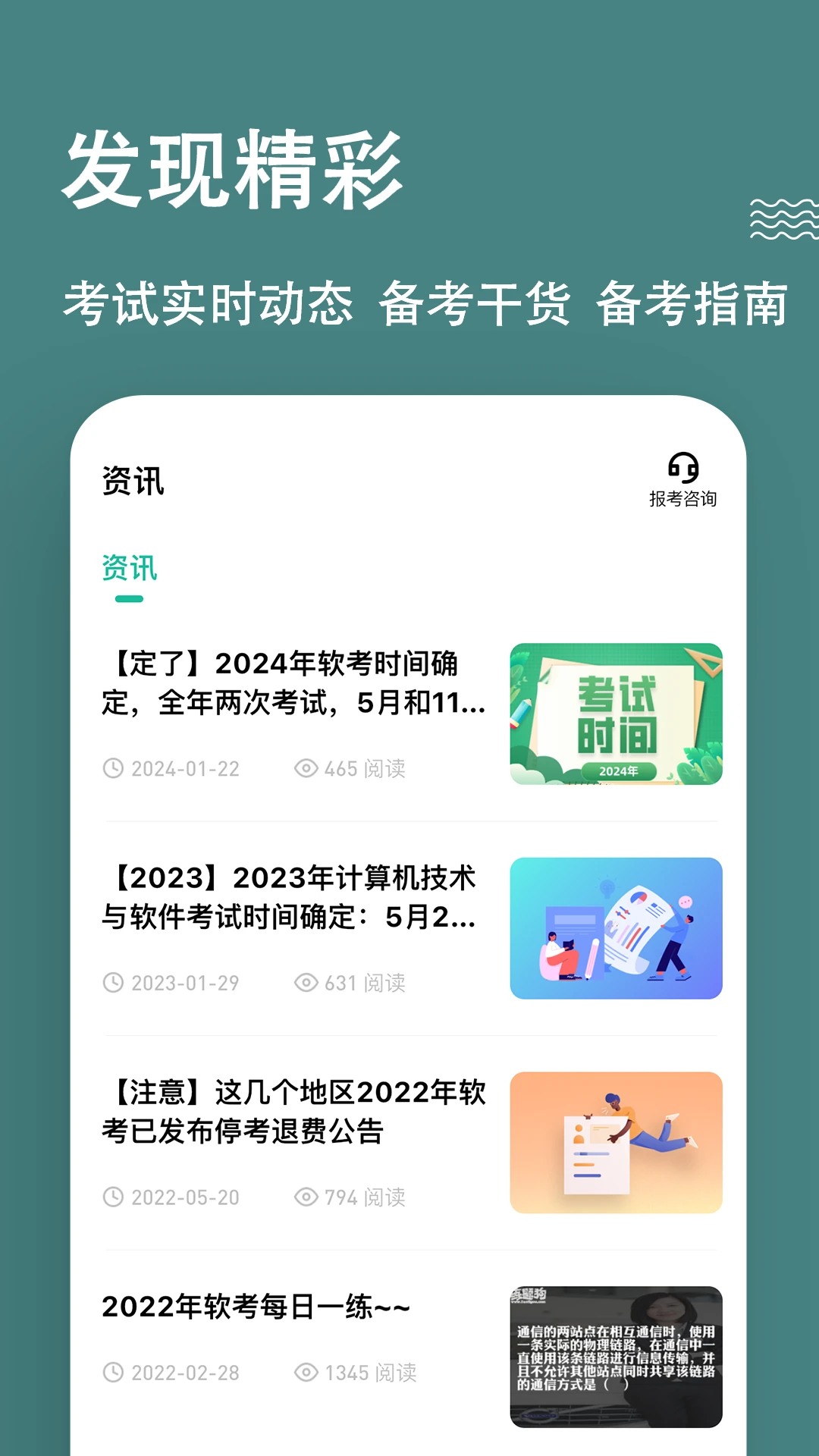
Task: Open 报考咨询 consultation entry
Action: click(683, 498)
